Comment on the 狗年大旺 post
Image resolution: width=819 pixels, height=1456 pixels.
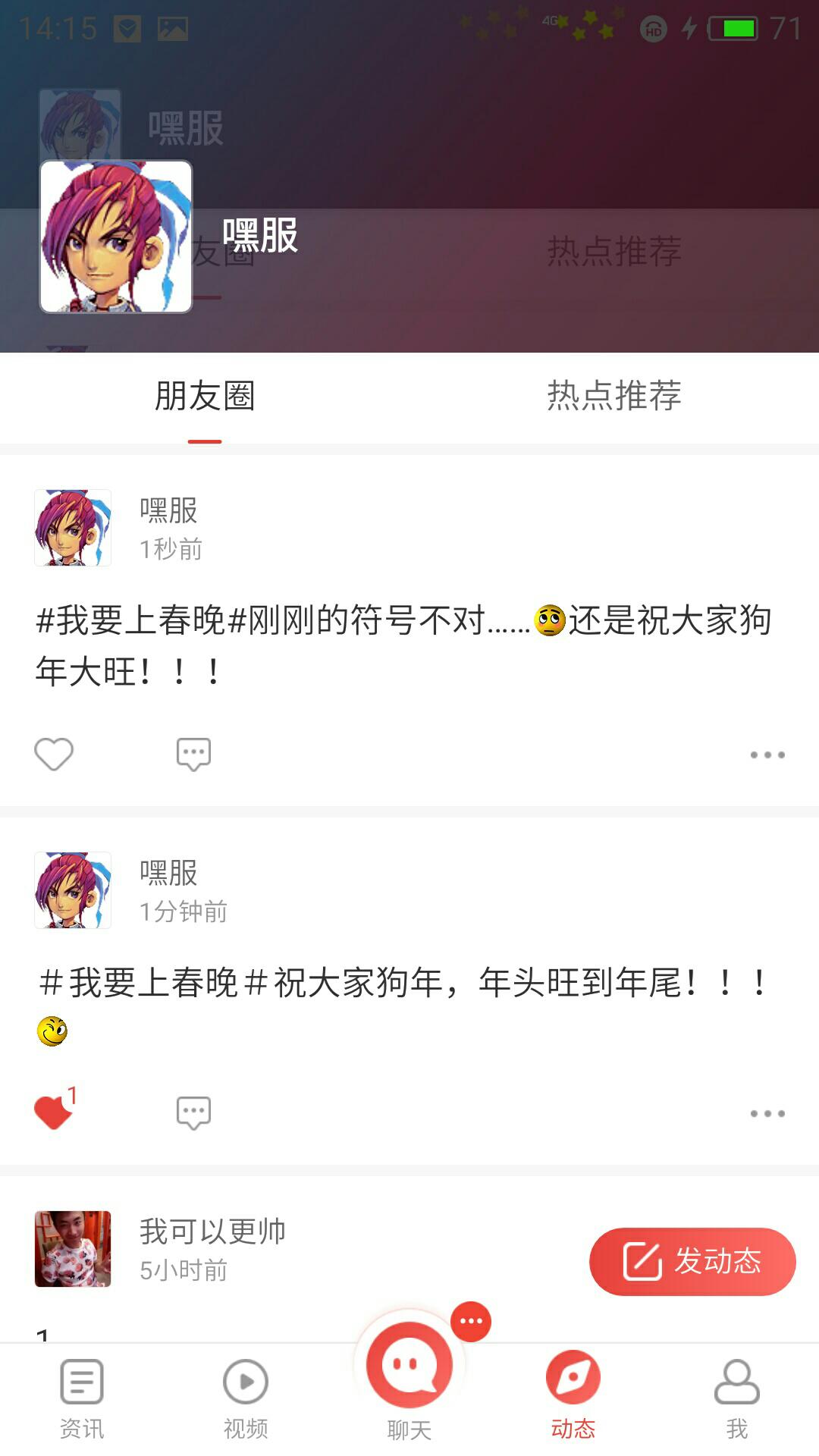[193, 754]
